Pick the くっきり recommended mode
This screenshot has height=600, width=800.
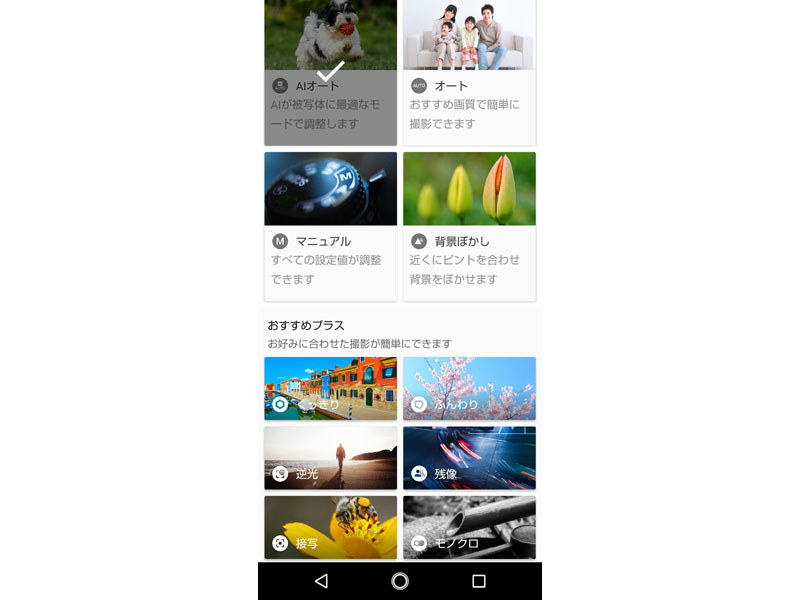(330, 388)
